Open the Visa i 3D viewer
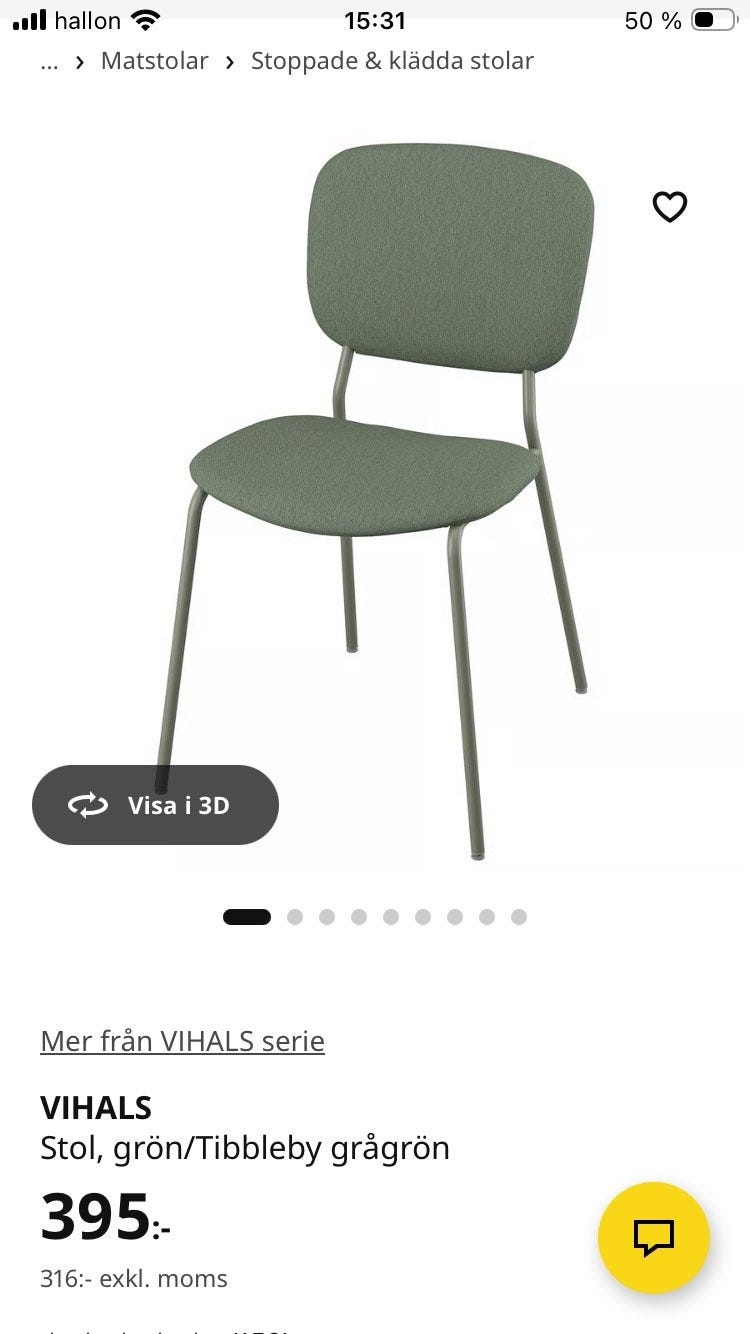 [155, 805]
